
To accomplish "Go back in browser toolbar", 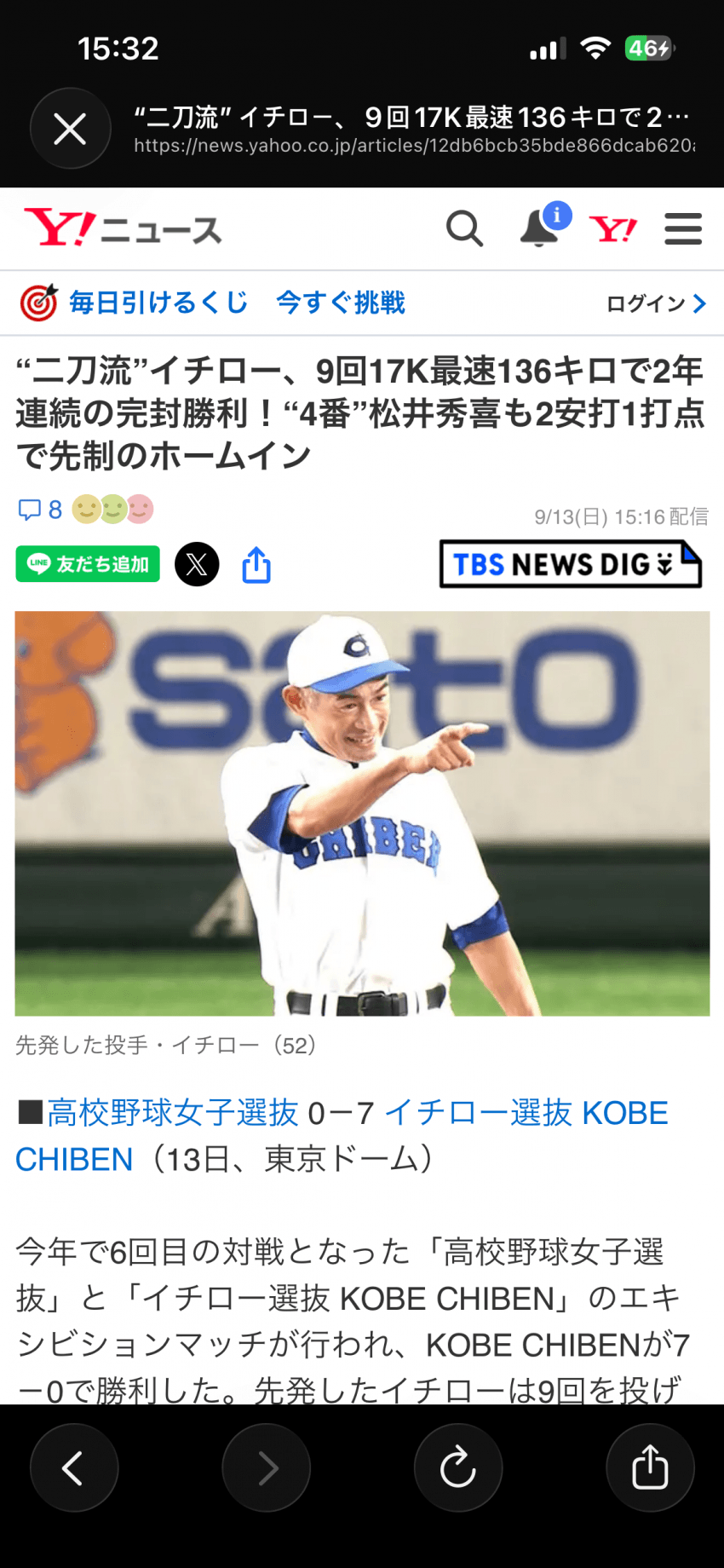I will coord(73,1467).
